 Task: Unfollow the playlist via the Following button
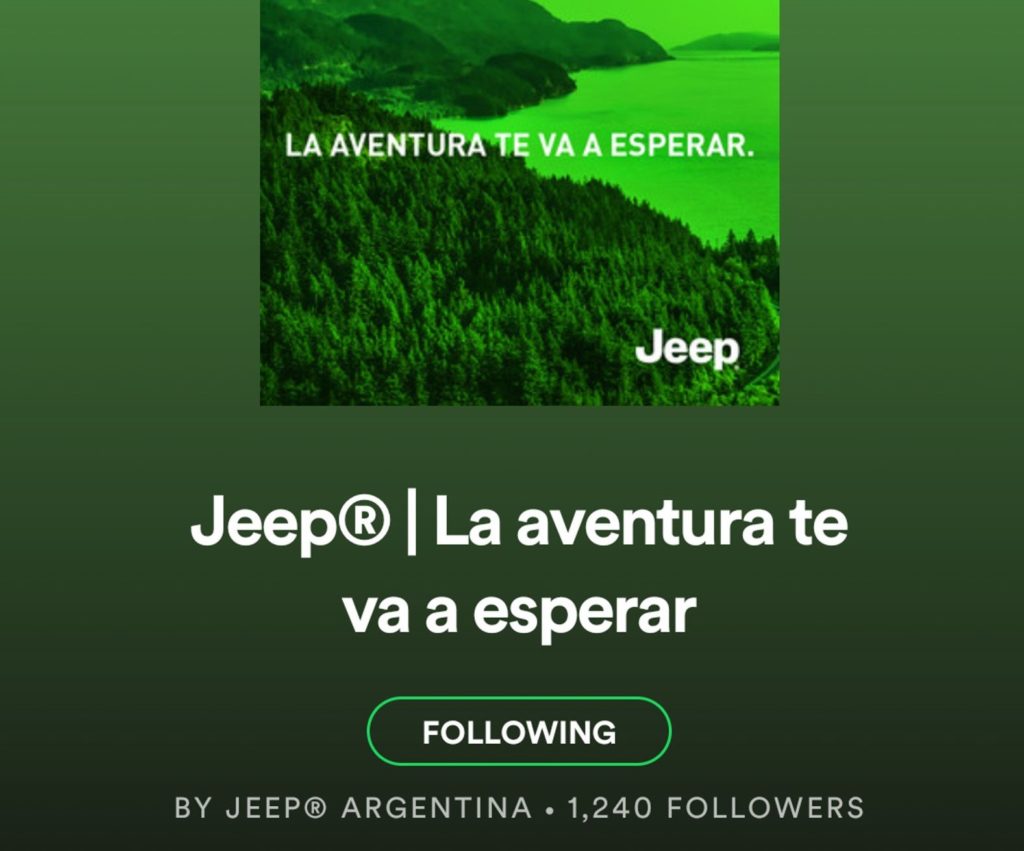point(518,731)
